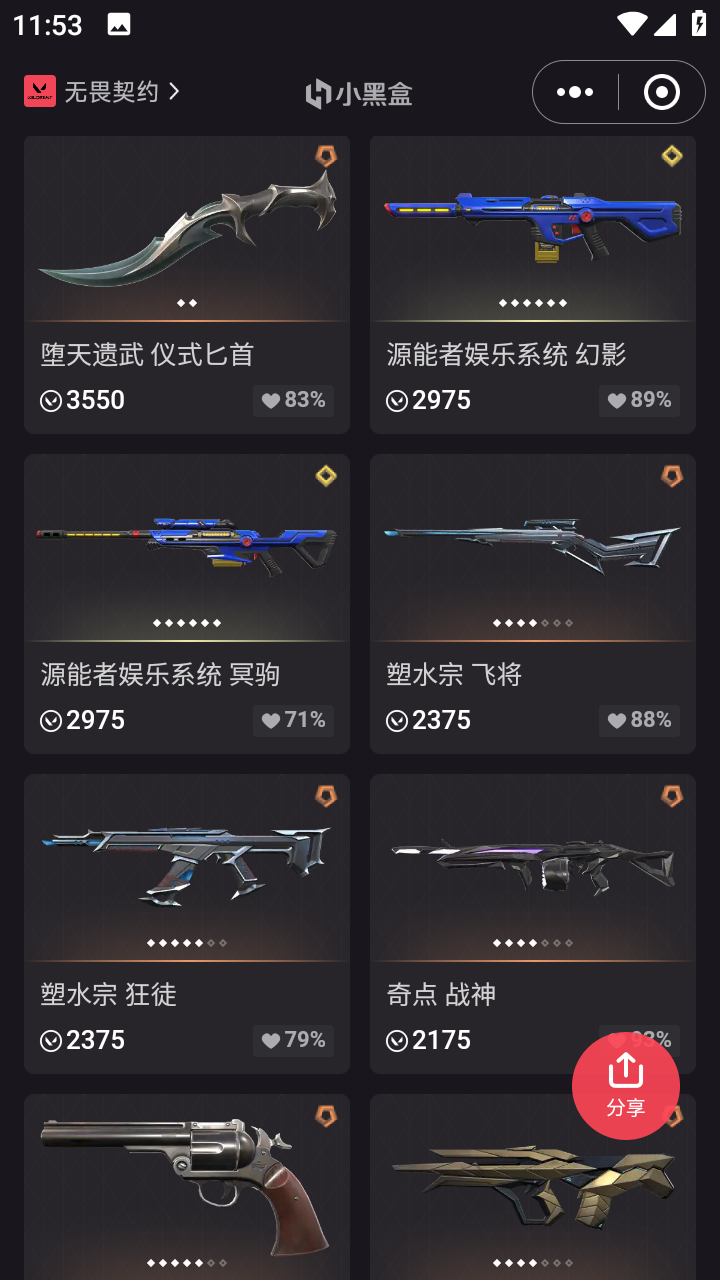Screen dimensions: 720x1280
Task: Open the revolver skin card
Action: coord(187,1190)
